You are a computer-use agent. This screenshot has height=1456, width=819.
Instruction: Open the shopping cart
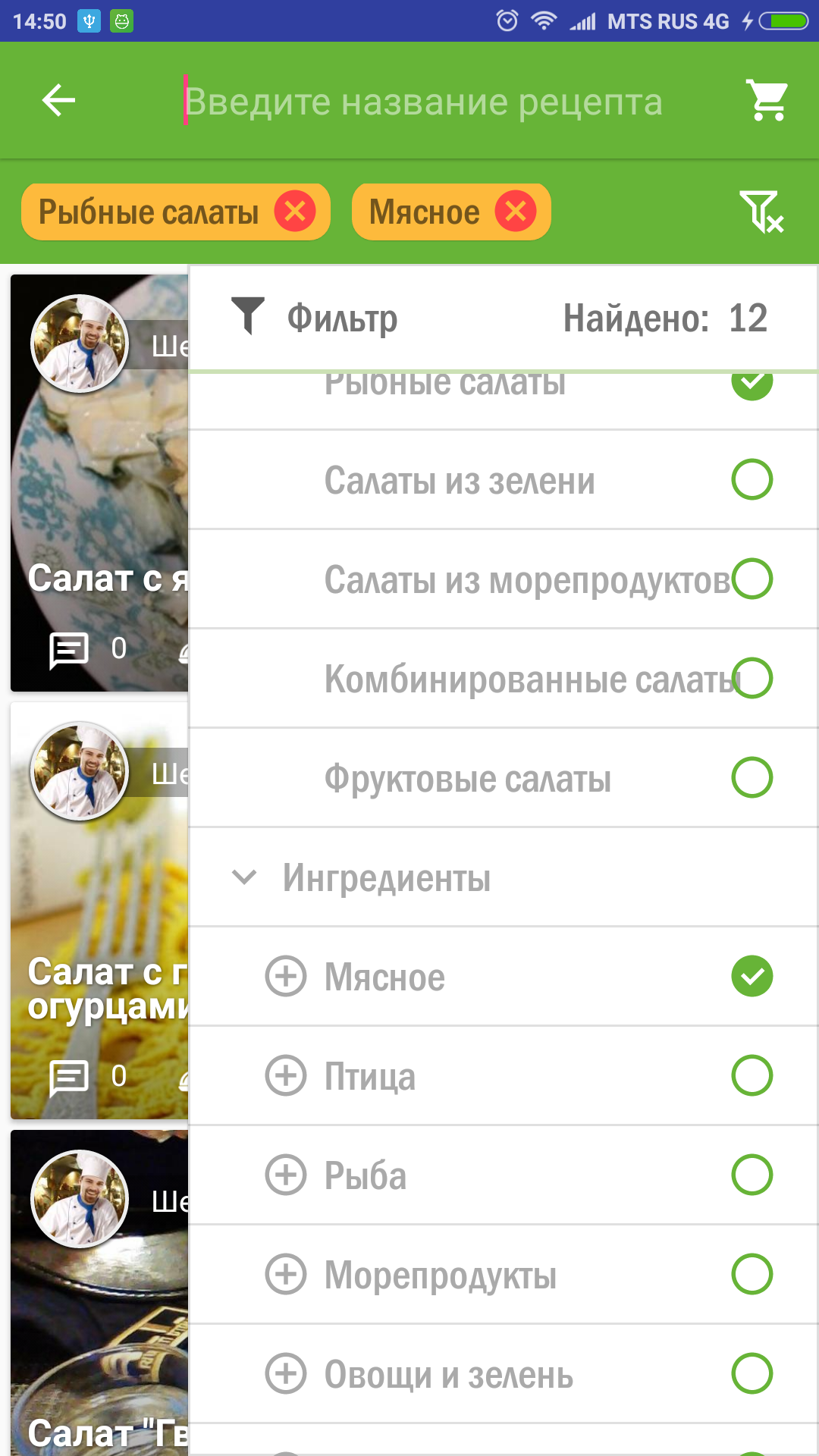767,100
